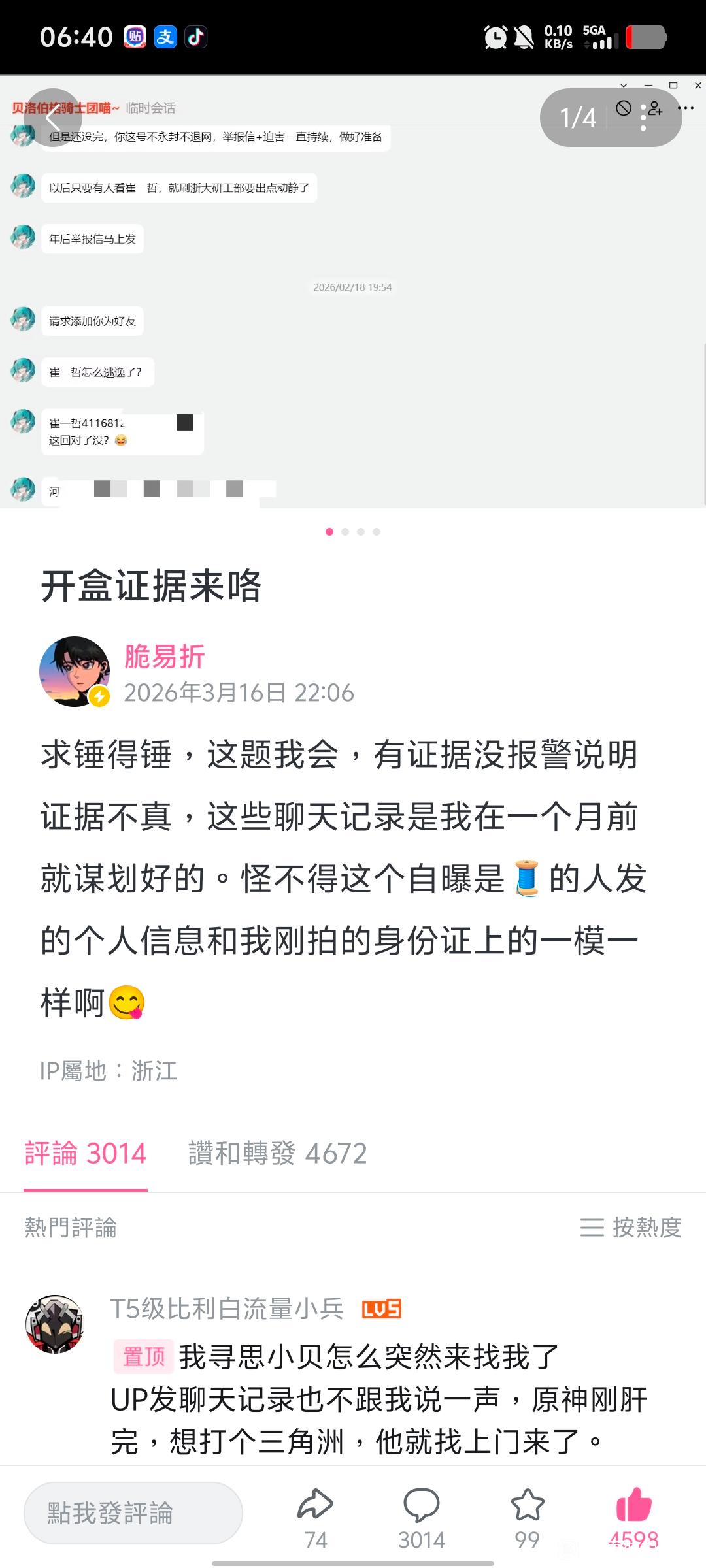Open the pinned comment by T5级比利白流量小兵
This screenshot has height=1568, width=706.
point(379,1399)
